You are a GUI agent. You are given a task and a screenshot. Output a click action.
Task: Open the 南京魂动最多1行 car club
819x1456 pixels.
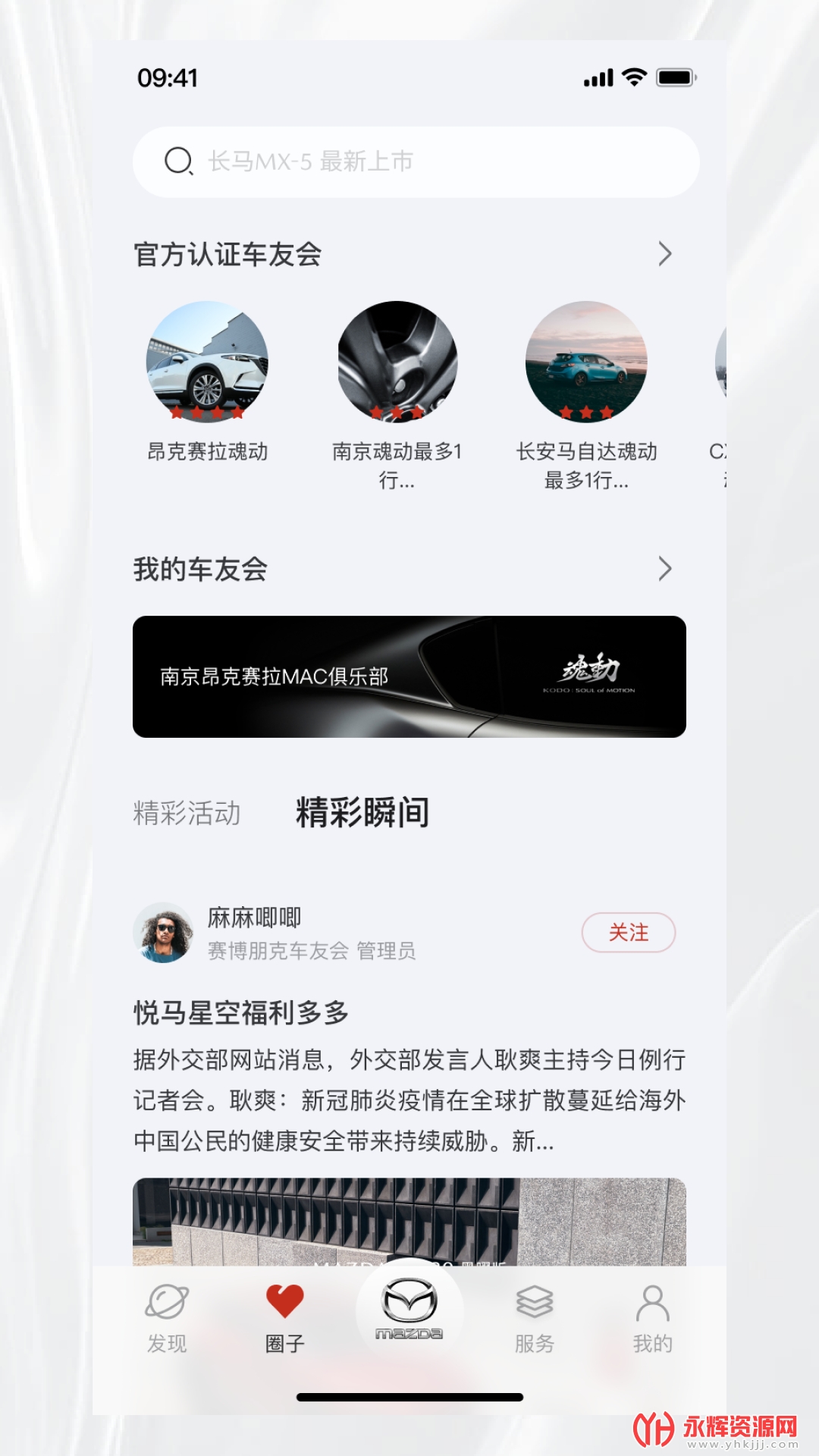pyautogui.click(x=397, y=362)
